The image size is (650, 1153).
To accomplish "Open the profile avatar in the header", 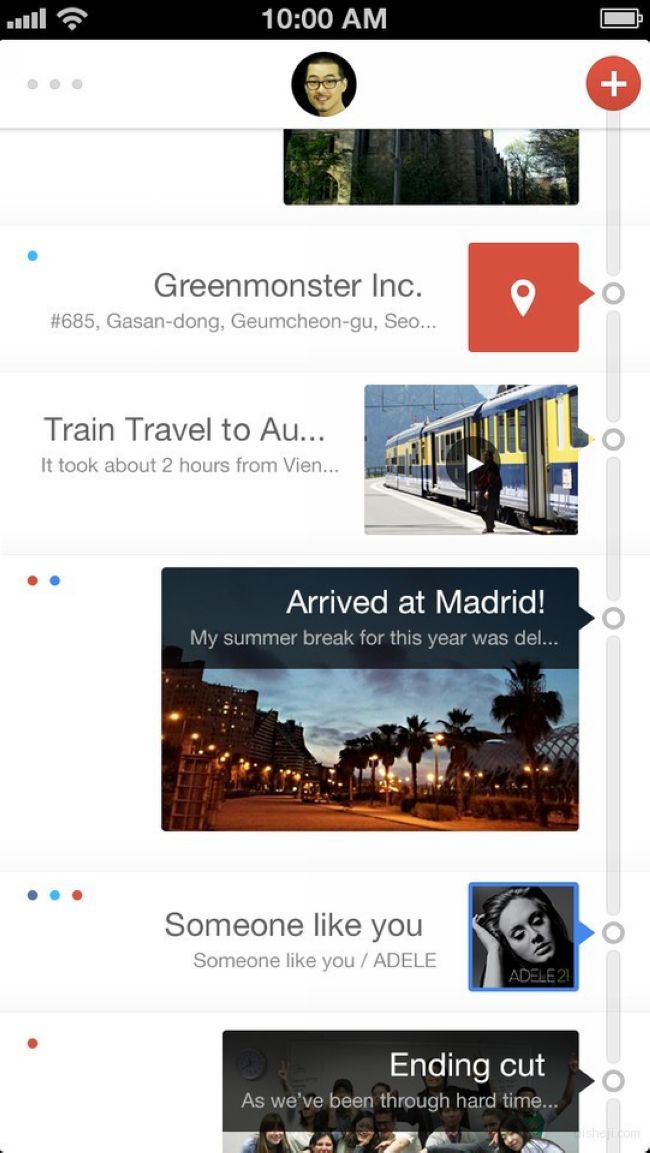I will [x=324, y=84].
